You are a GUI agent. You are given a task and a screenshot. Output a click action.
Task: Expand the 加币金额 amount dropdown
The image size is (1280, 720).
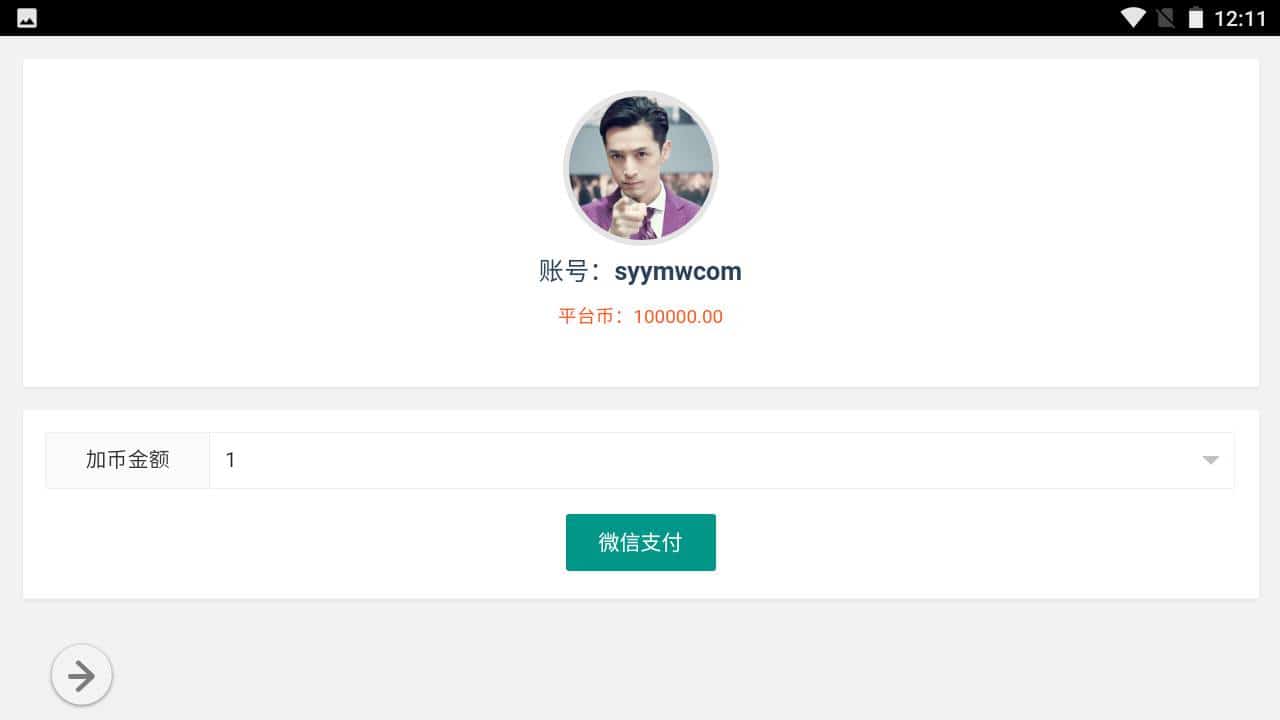pyautogui.click(x=720, y=460)
